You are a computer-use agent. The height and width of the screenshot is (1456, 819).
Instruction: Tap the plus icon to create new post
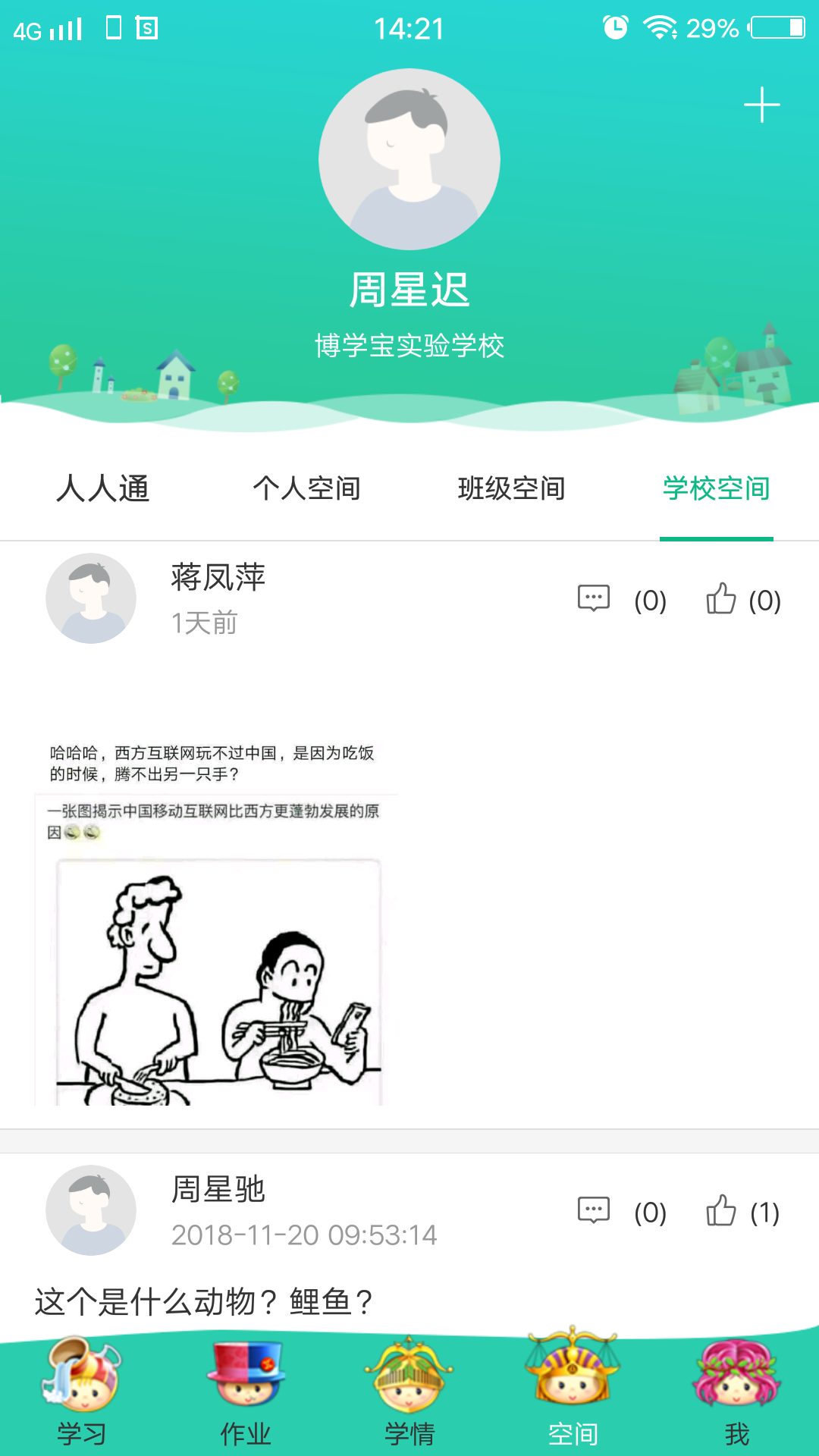[x=761, y=106]
